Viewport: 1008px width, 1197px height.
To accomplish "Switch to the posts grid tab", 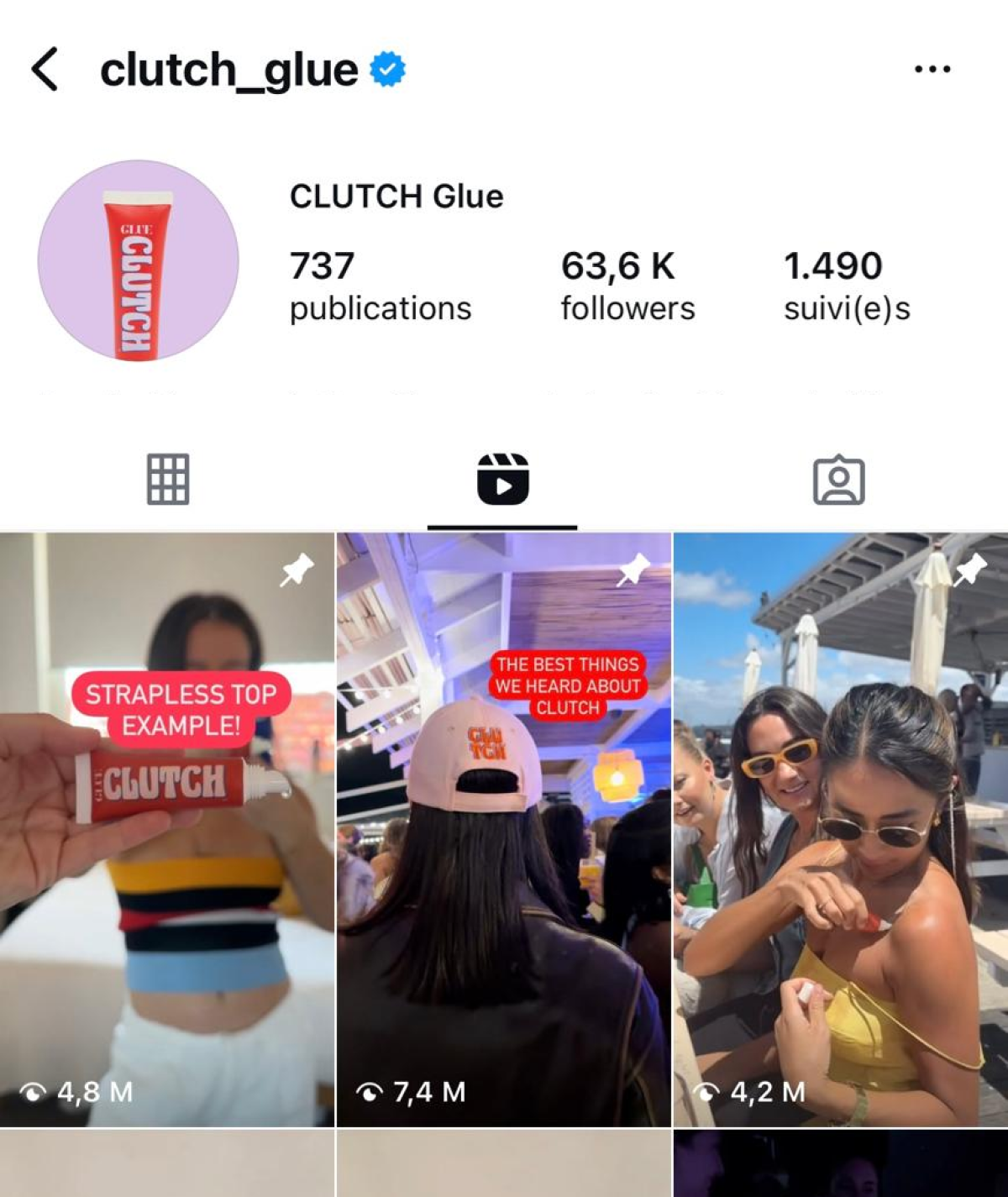I will [x=168, y=480].
